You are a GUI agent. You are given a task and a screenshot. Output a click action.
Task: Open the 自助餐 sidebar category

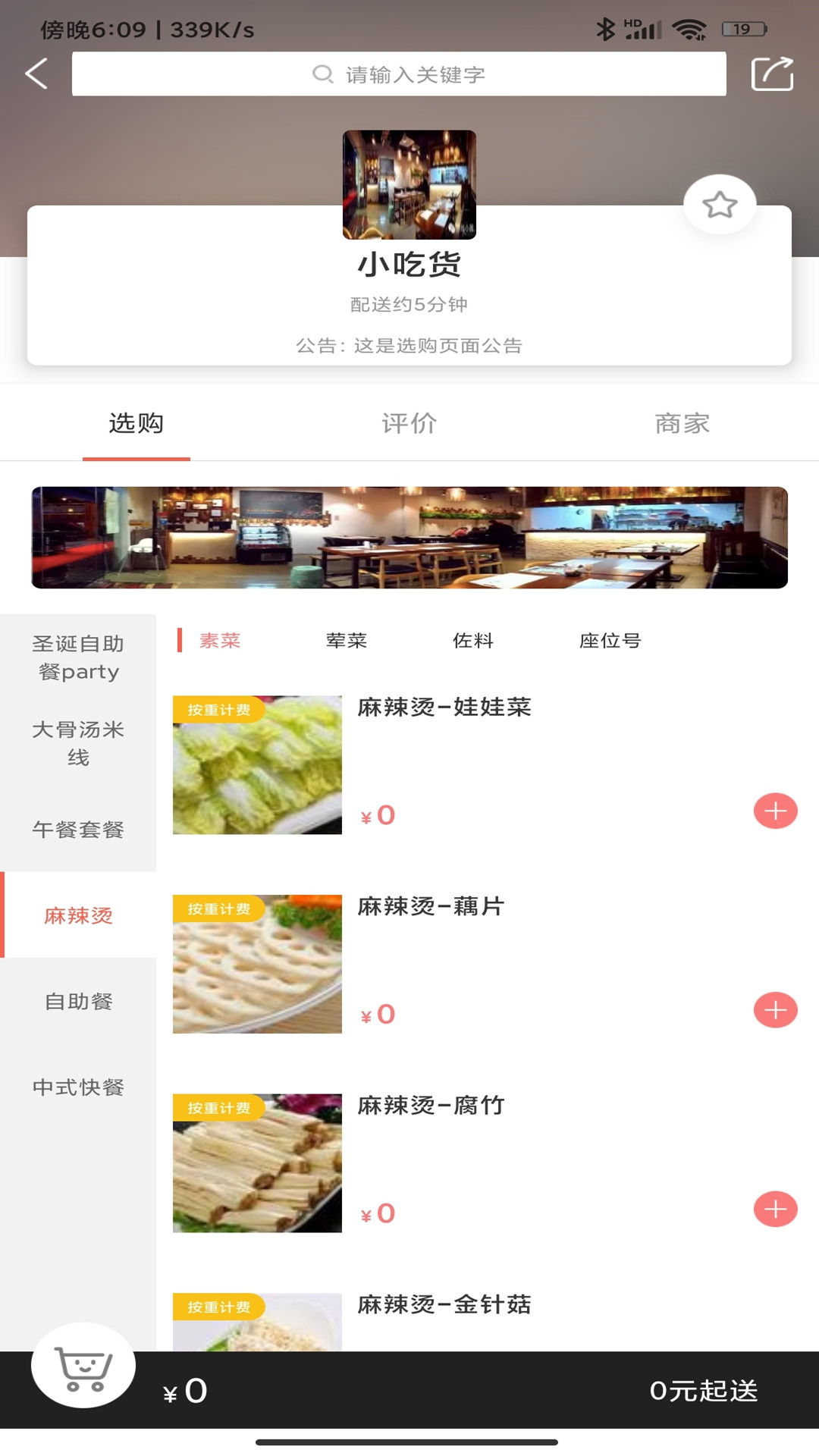click(x=78, y=1002)
